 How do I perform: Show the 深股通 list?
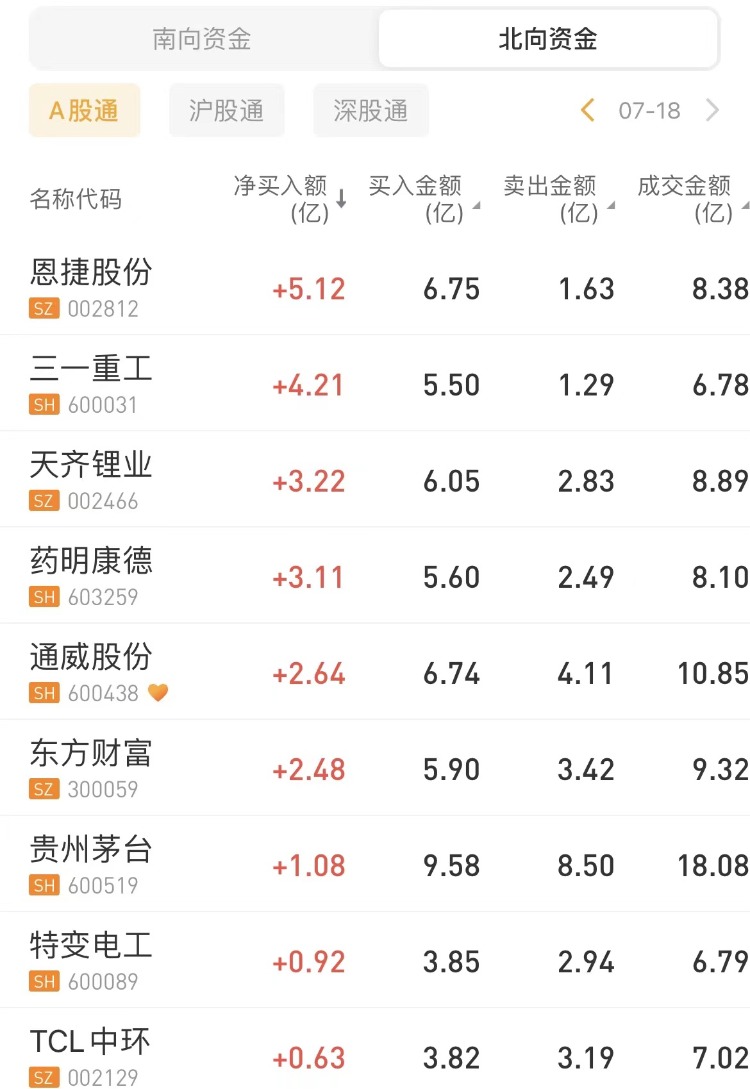click(x=371, y=110)
